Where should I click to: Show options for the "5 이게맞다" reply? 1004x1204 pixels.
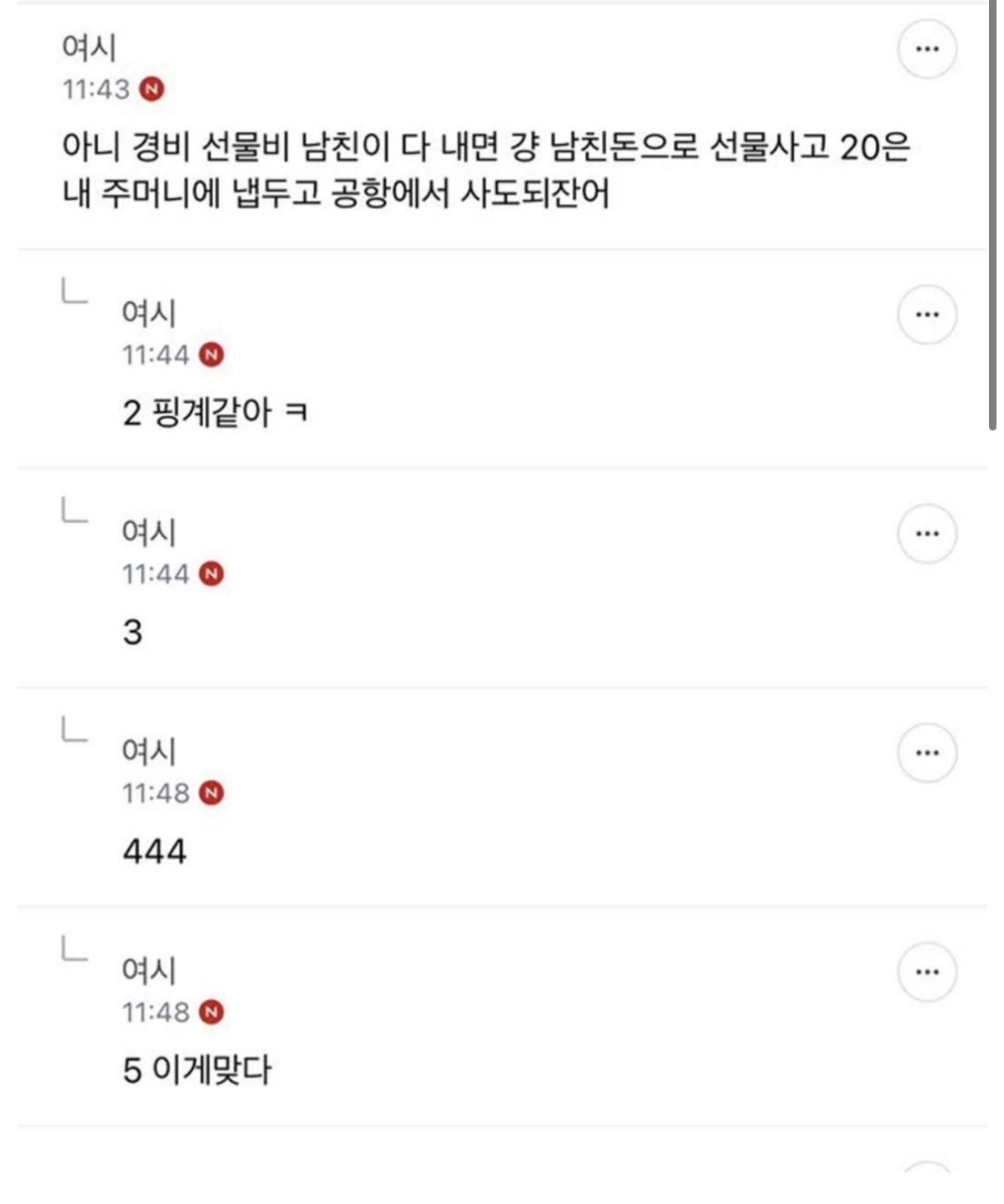click(927, 972)
